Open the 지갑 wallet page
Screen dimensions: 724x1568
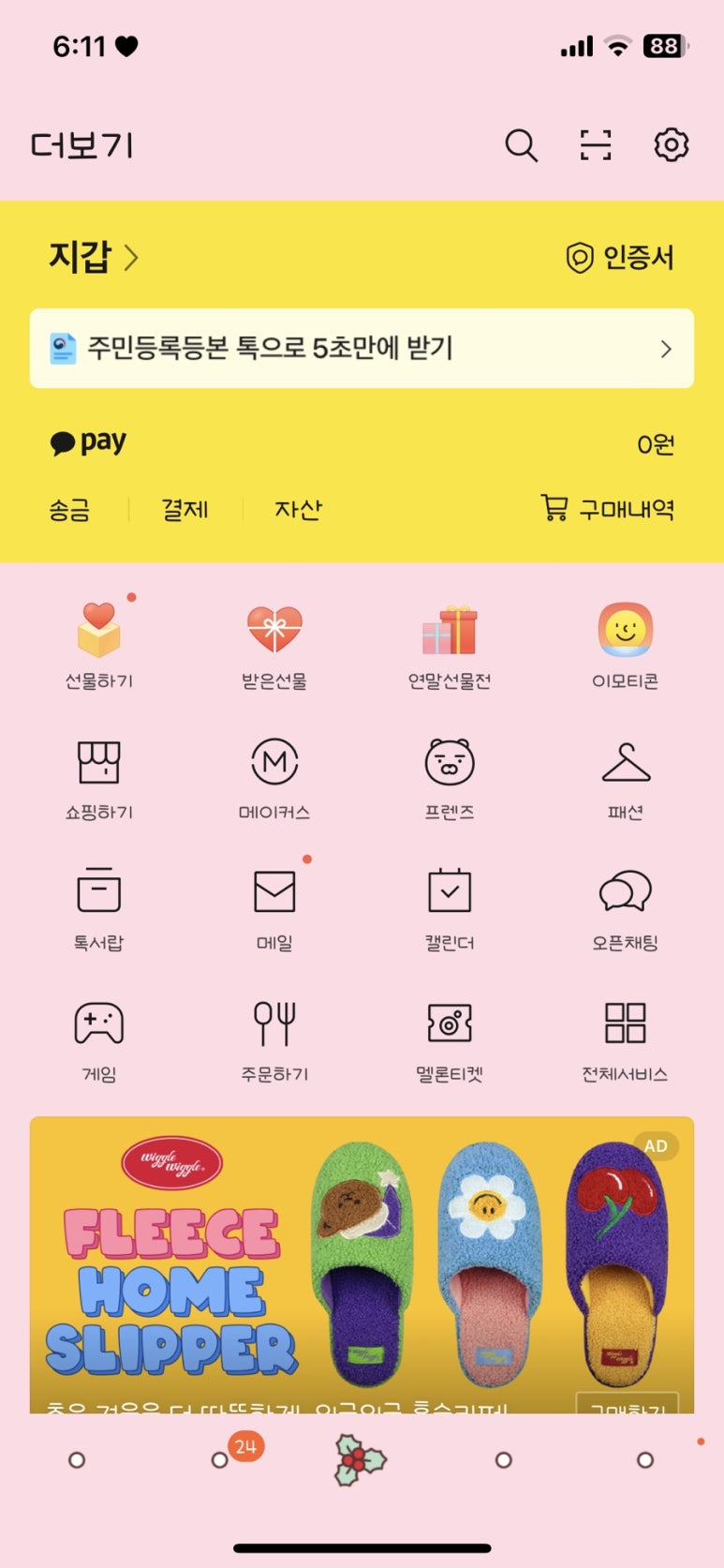click(94, 257)
